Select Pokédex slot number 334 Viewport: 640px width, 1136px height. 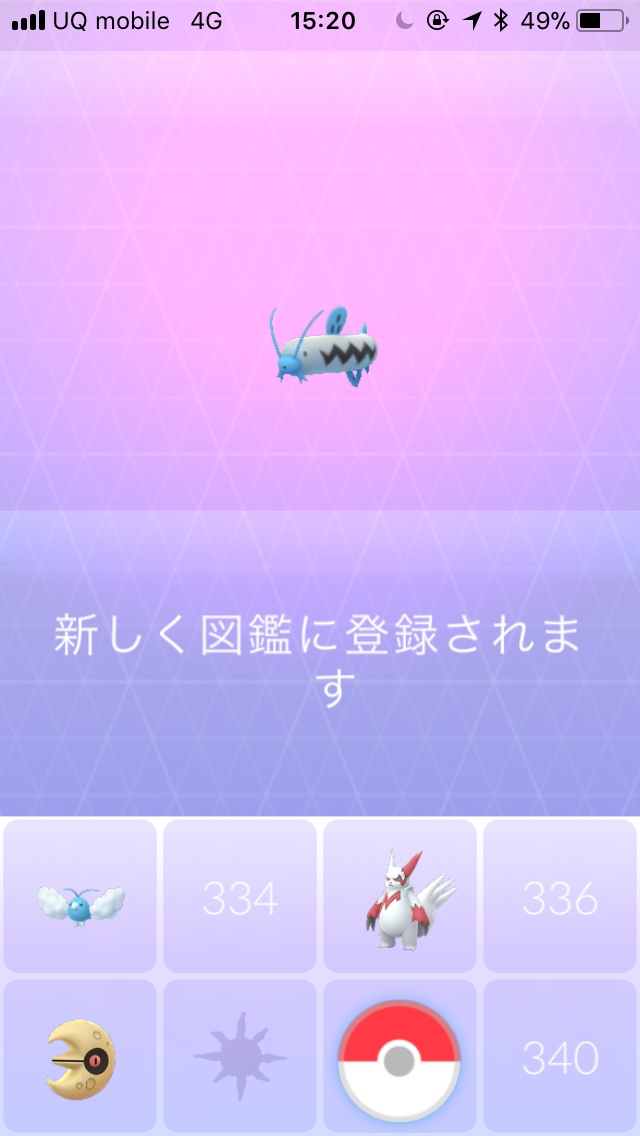point(240,897)
